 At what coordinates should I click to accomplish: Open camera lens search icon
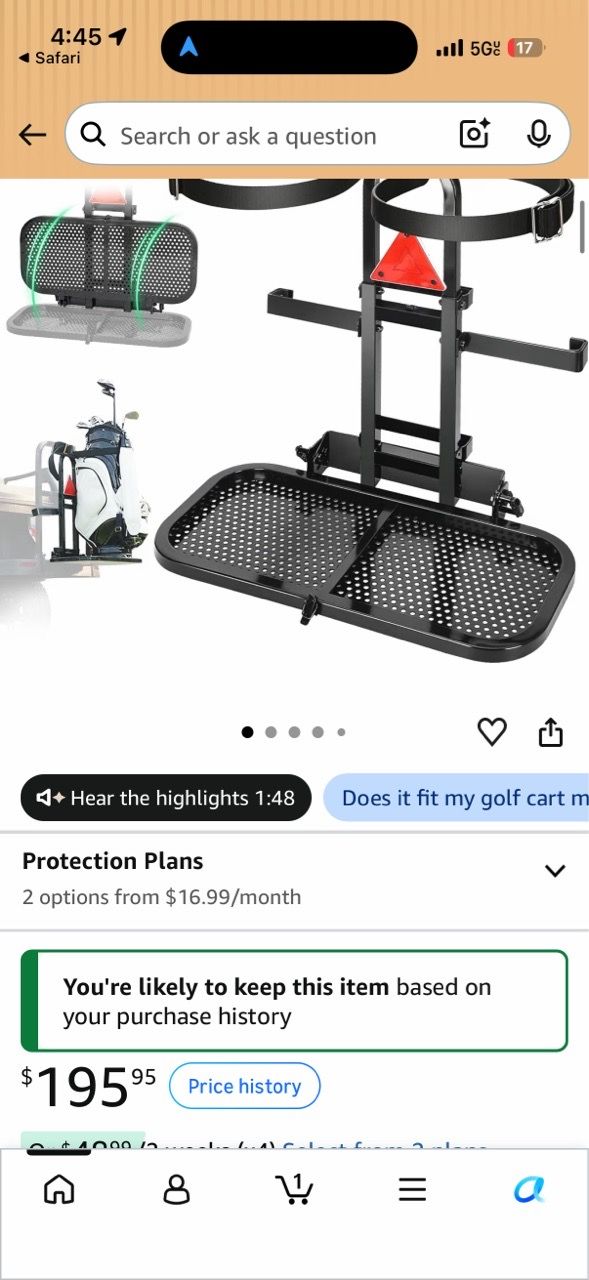click(x=474, y=134)
